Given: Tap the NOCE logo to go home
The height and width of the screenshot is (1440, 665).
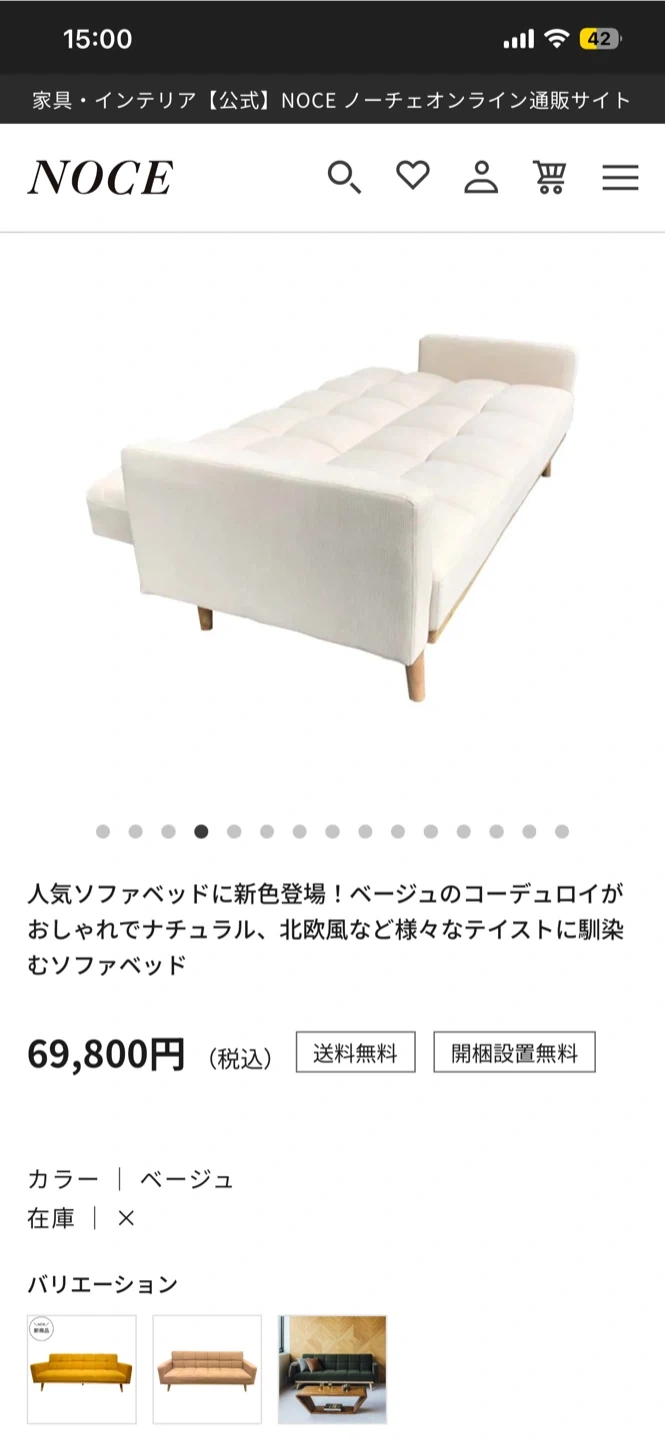Looking at the screenshot, I should (100, 178).
